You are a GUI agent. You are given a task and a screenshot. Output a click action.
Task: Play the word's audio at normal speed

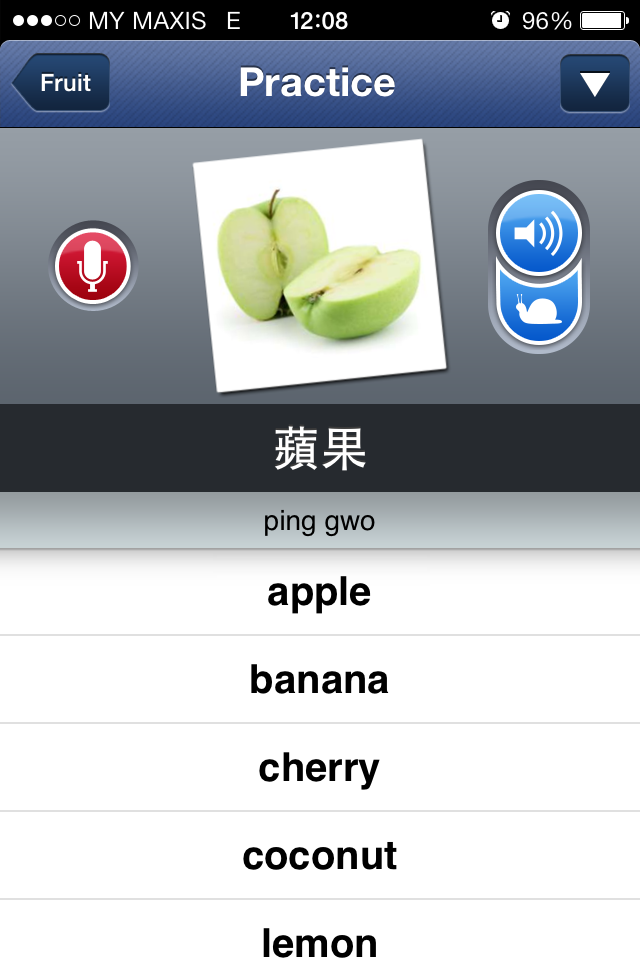[x=538, y=234]
